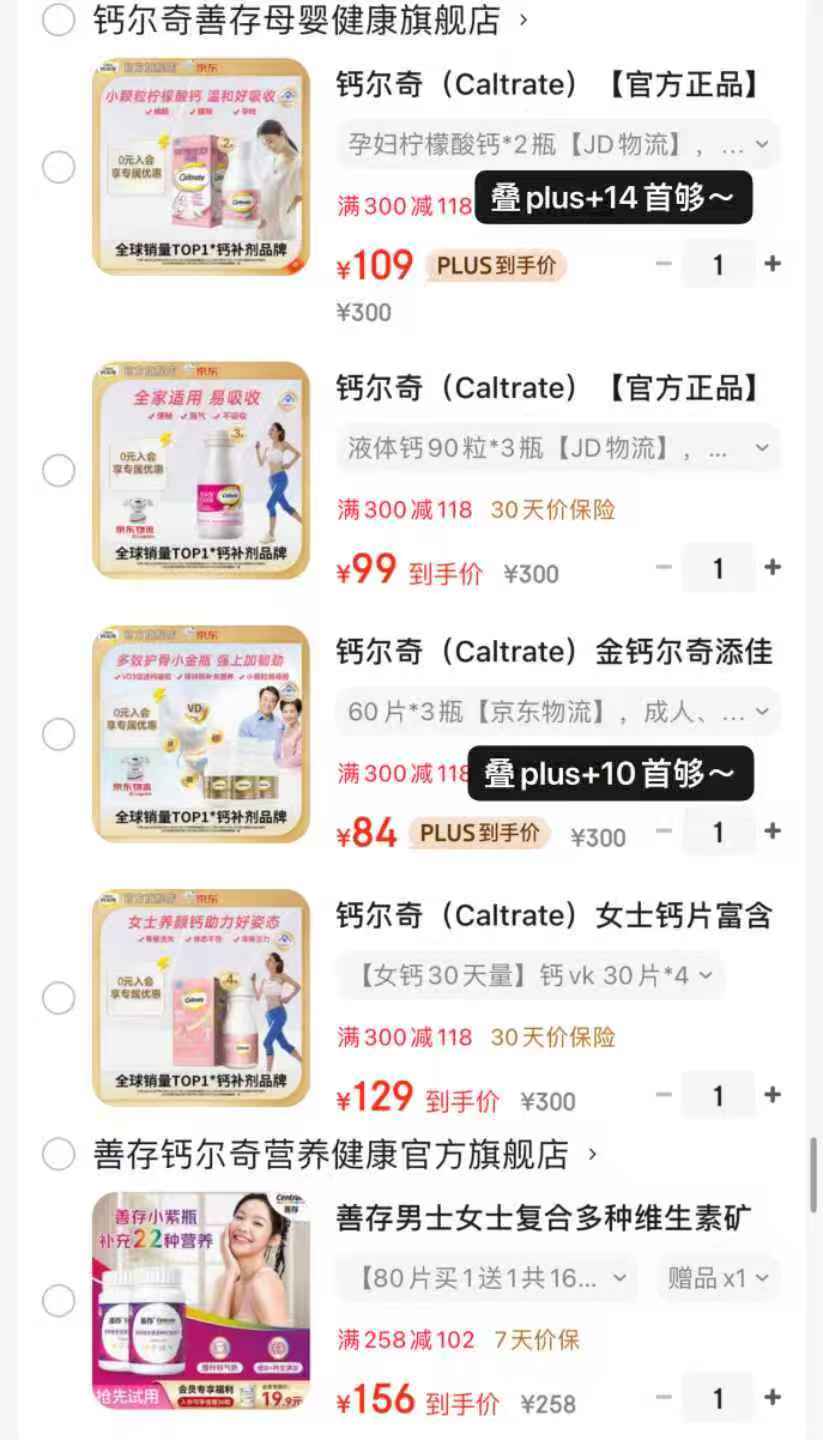Tap the 叠plus+14首够 black tooltip
Screen dimensions: 823x1440
pos(612,197)
